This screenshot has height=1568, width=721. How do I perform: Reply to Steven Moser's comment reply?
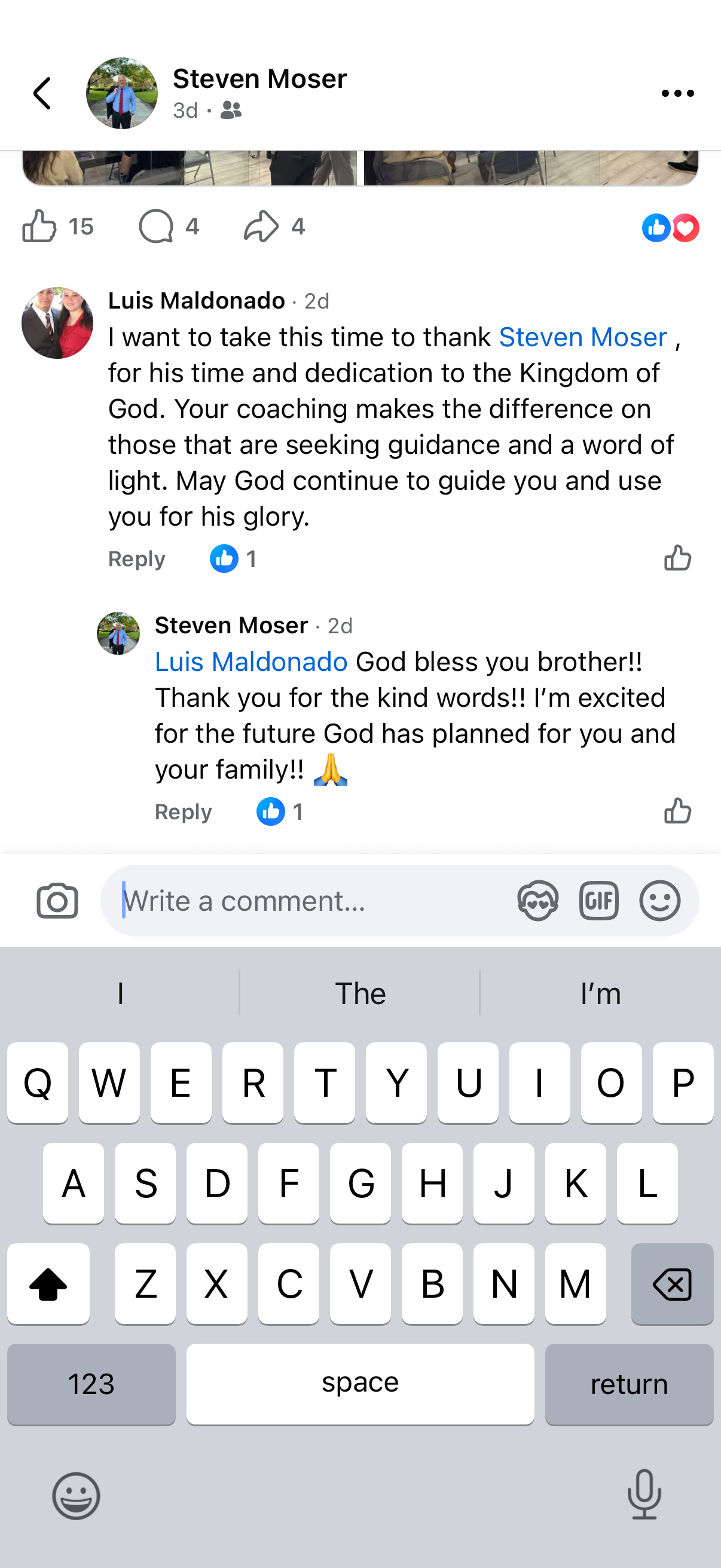point(183,812)
